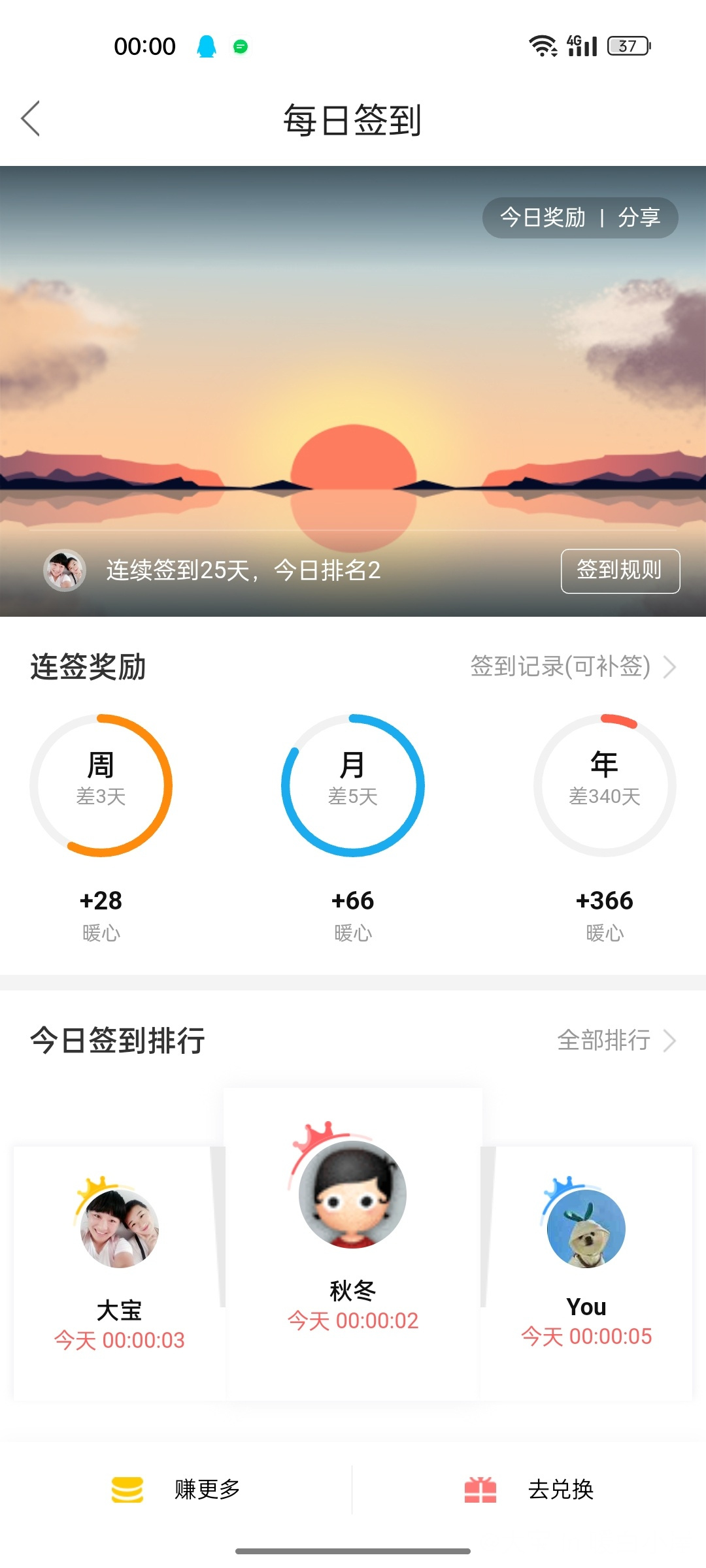
Task: Open 全部排行 full ranking list
Action: tap(615, 1040)
